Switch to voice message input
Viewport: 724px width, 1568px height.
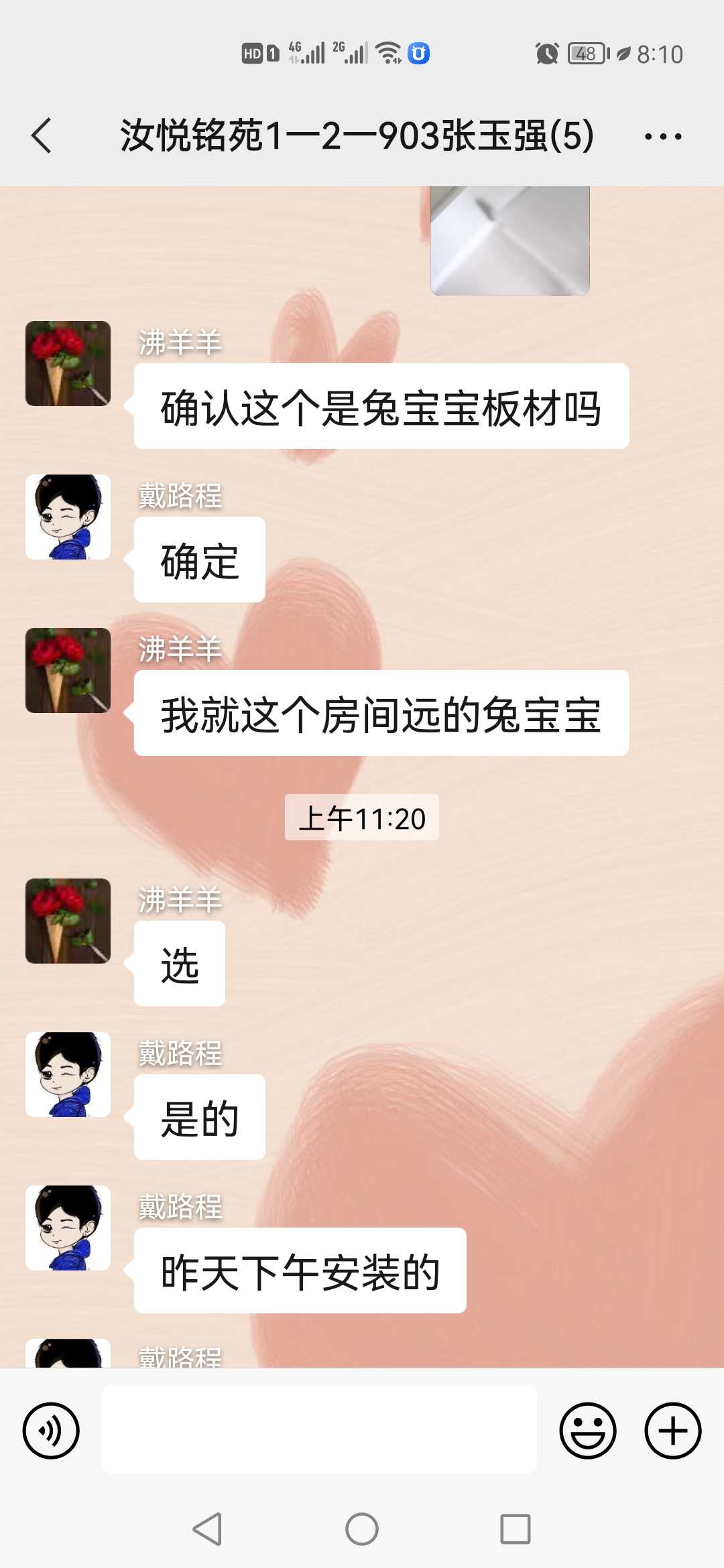pyautogui.click(x=51, y=1430)
